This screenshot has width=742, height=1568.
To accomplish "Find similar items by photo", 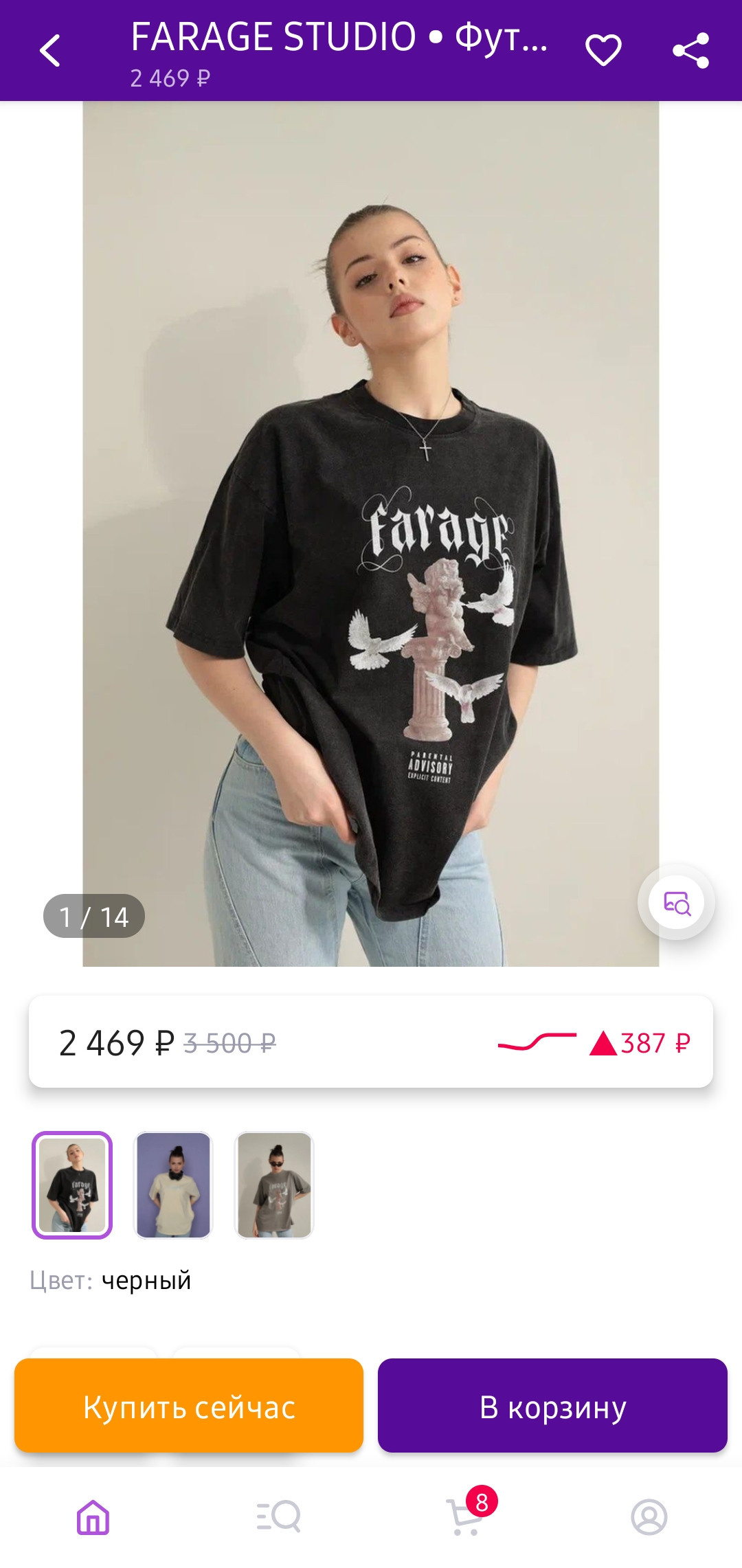I will pos(677,902).
